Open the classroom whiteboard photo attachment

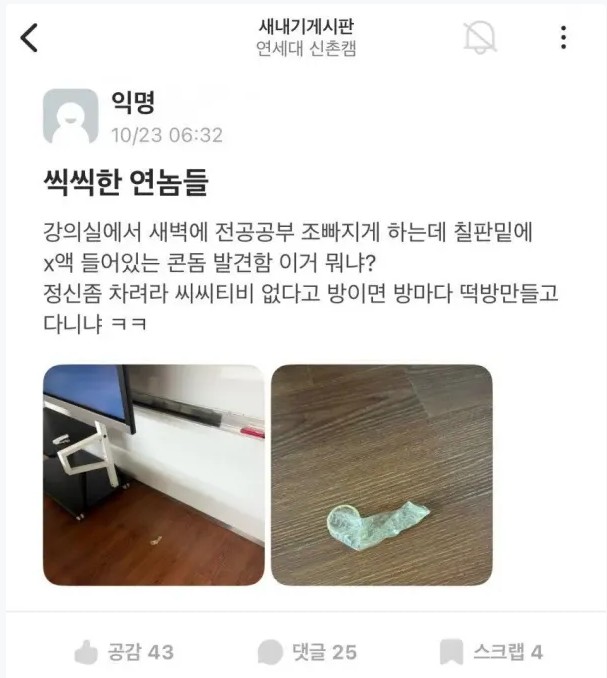coord(153,474)
